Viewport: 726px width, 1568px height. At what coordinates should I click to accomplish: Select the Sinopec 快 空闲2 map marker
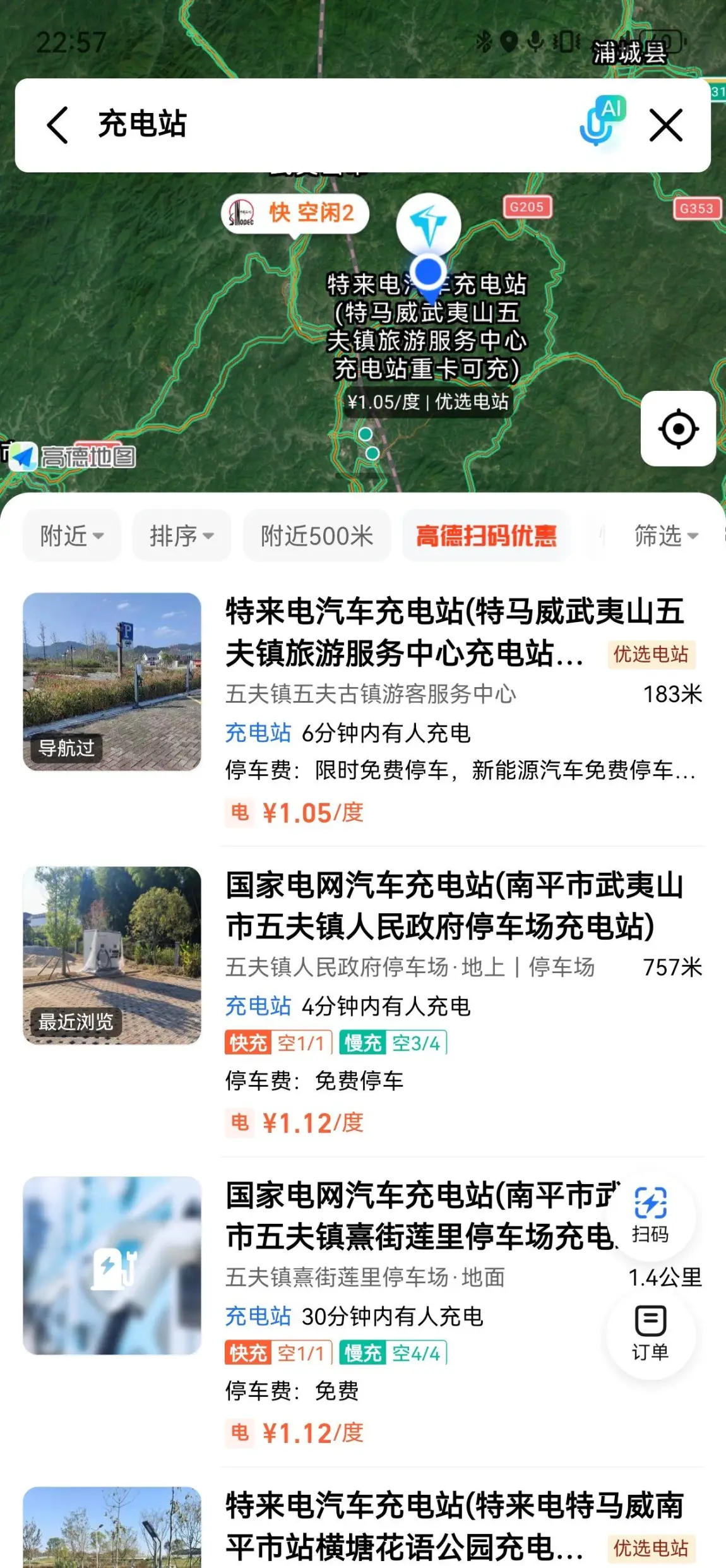pos(295,213)
